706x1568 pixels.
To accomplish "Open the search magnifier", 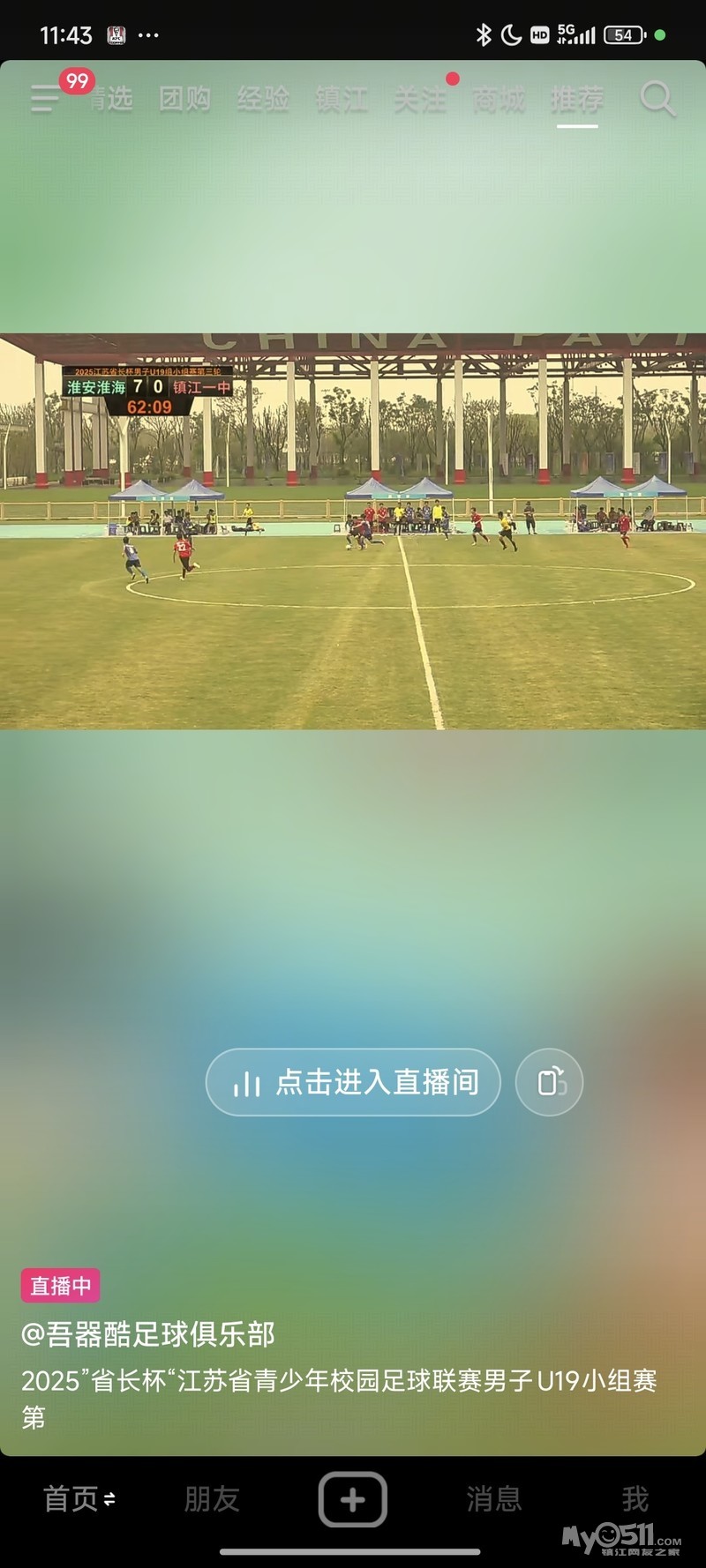I will click(657, 99).
